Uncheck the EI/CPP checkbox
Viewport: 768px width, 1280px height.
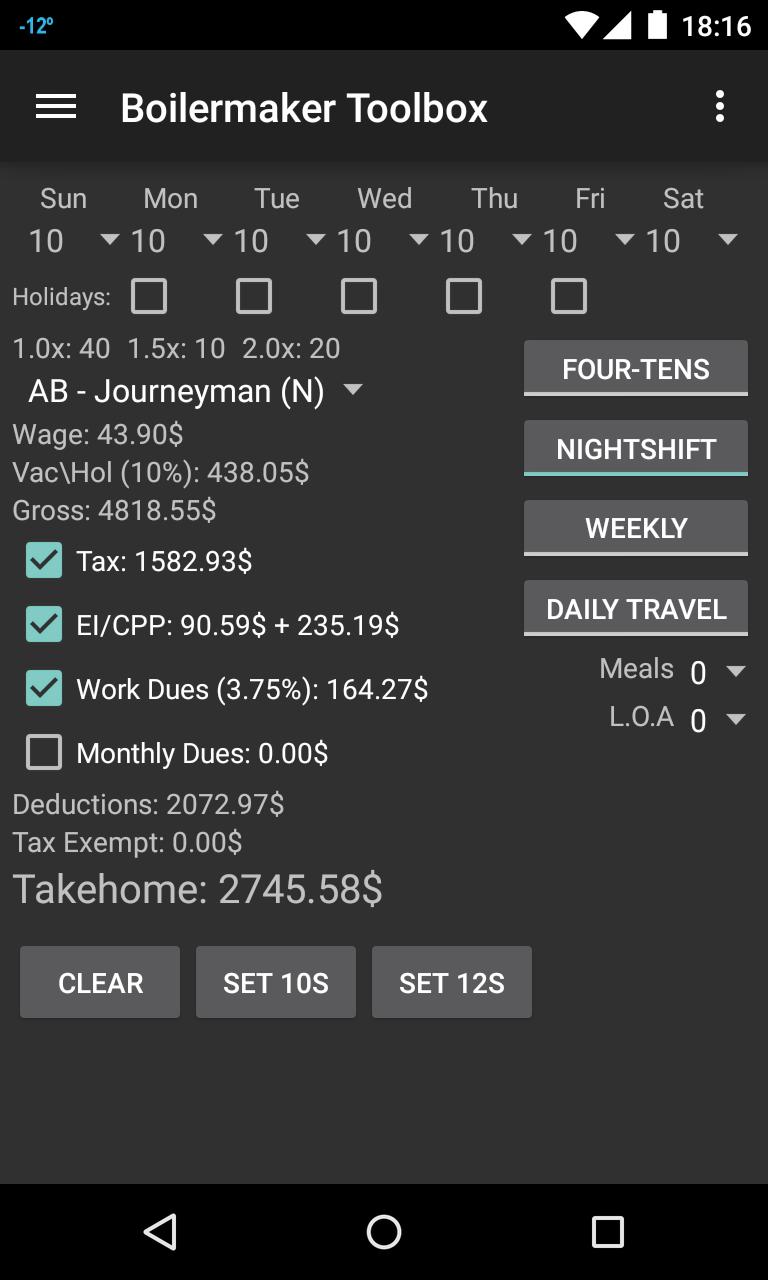[x=44, y=625]
